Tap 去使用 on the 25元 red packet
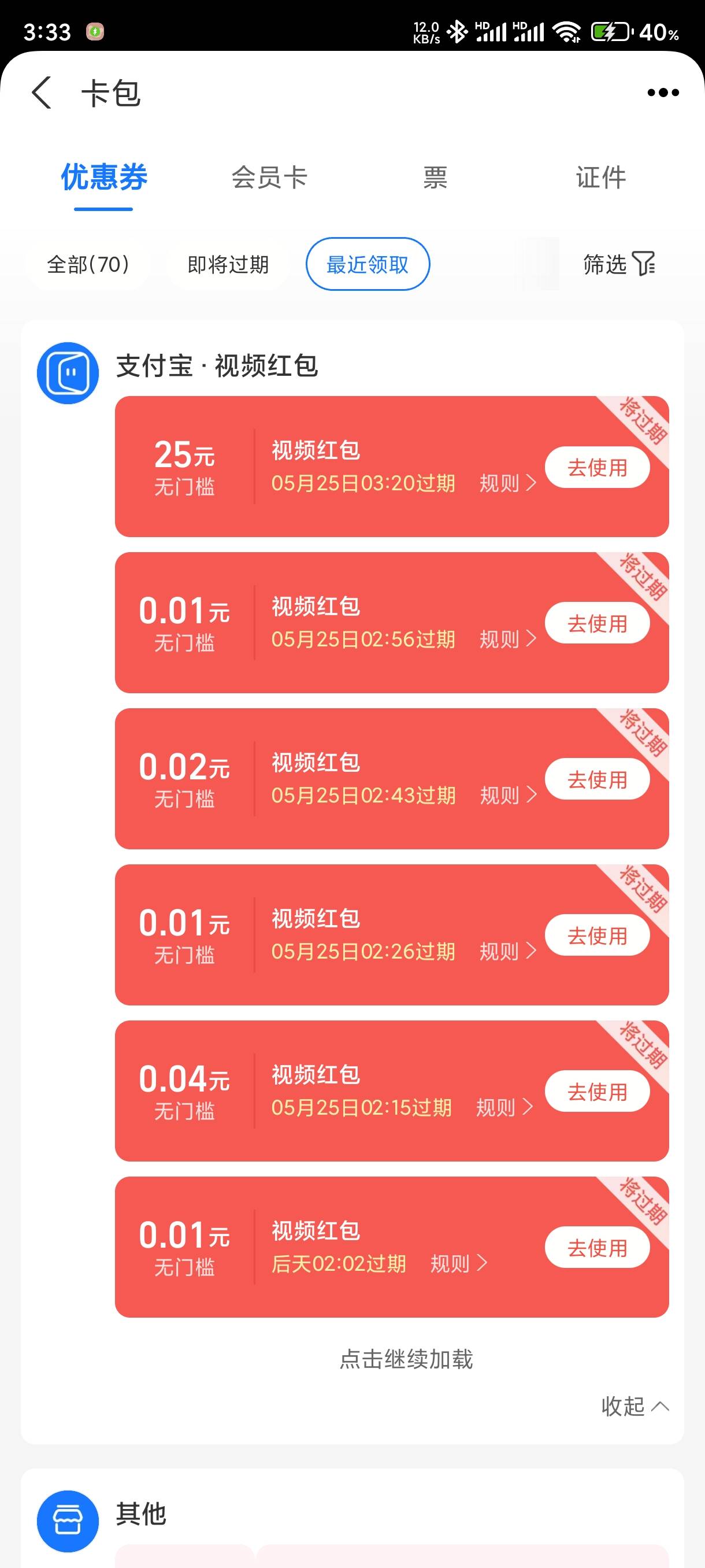The image size is (705, 1568). pos(598,468)
